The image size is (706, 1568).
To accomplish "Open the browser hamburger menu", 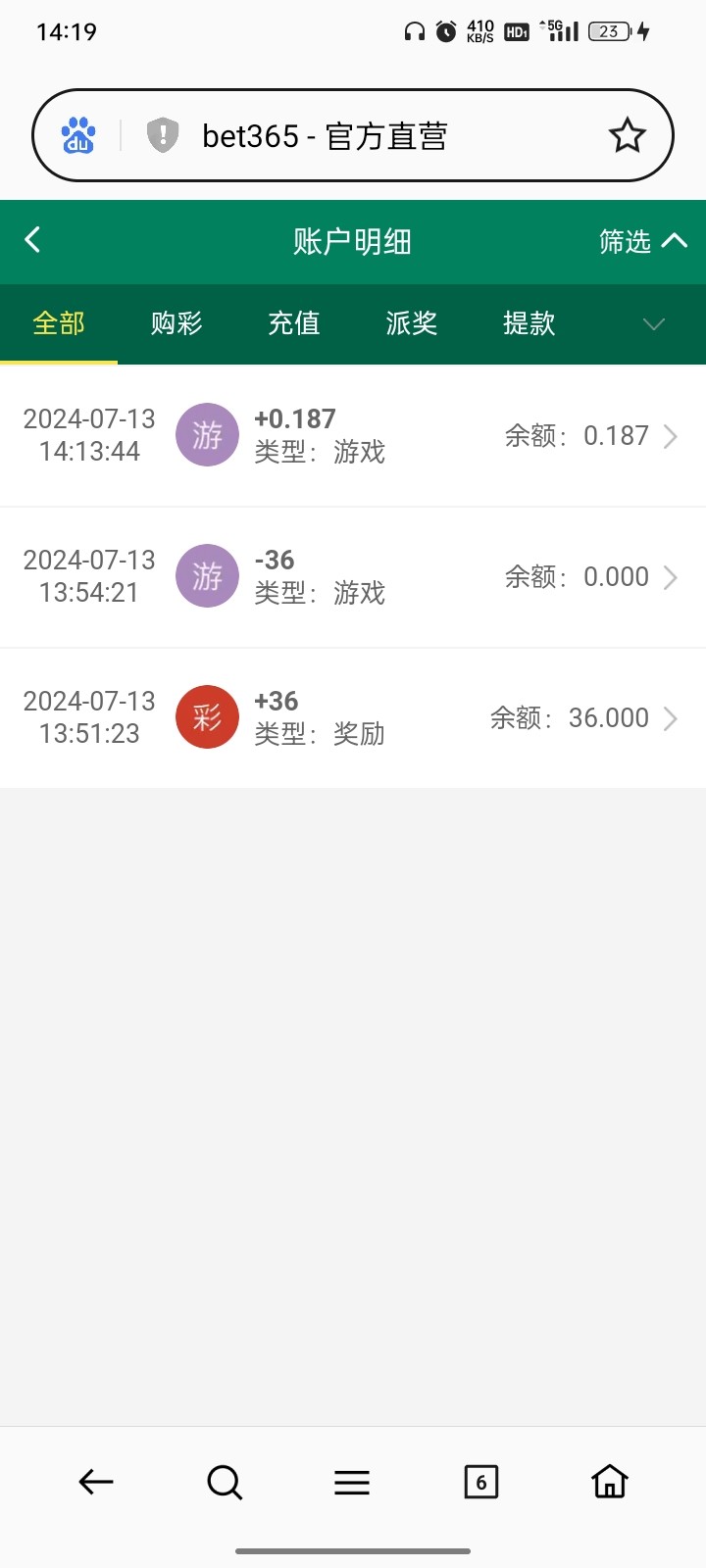I will point(352,1483).
